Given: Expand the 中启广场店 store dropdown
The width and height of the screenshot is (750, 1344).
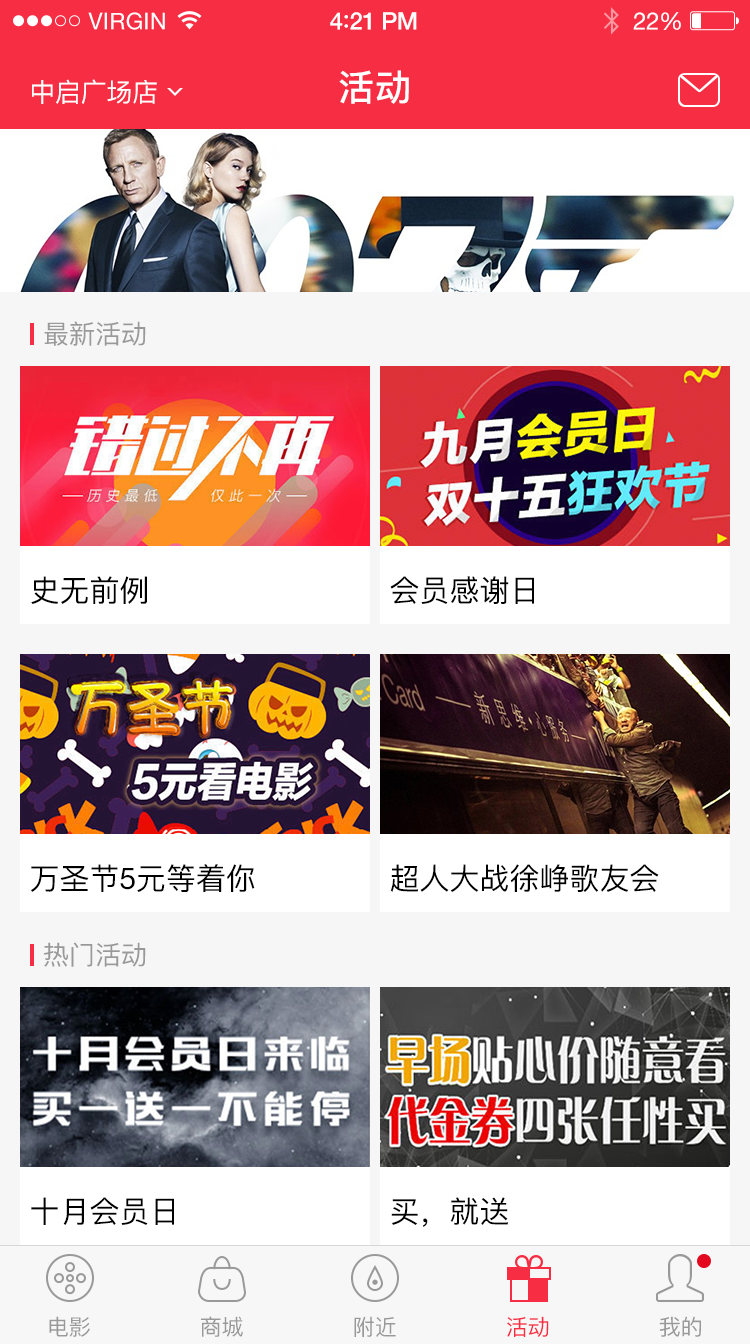Looking at the screenshot, I should click(107, 92).
